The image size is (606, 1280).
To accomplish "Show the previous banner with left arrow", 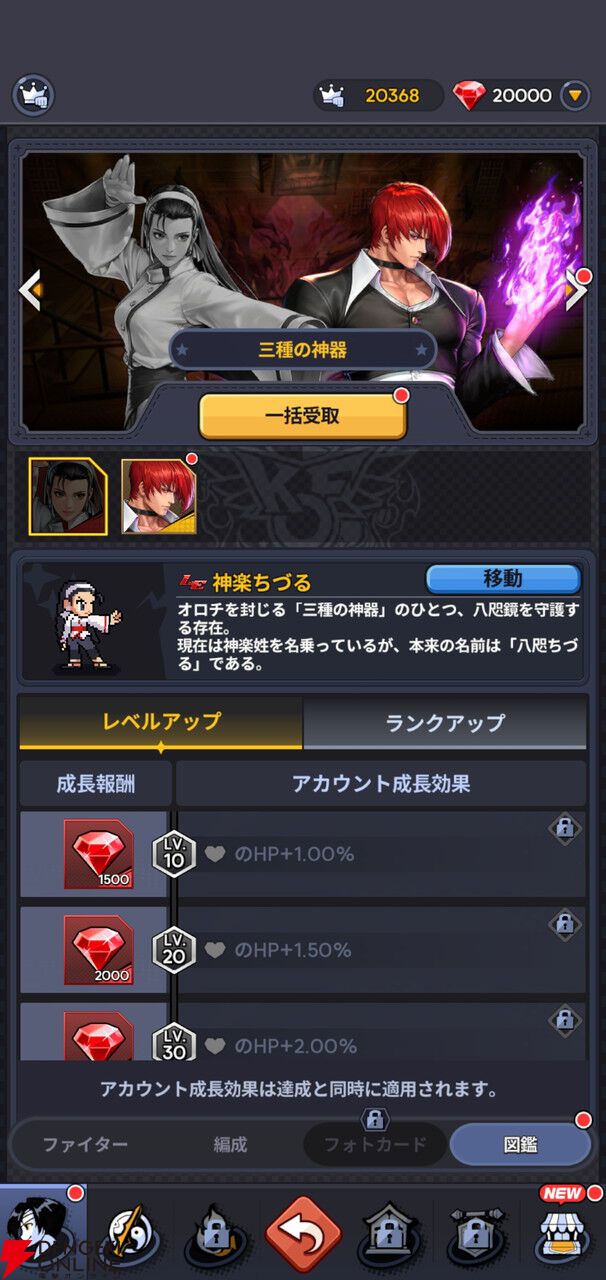I will click(31, 290).
